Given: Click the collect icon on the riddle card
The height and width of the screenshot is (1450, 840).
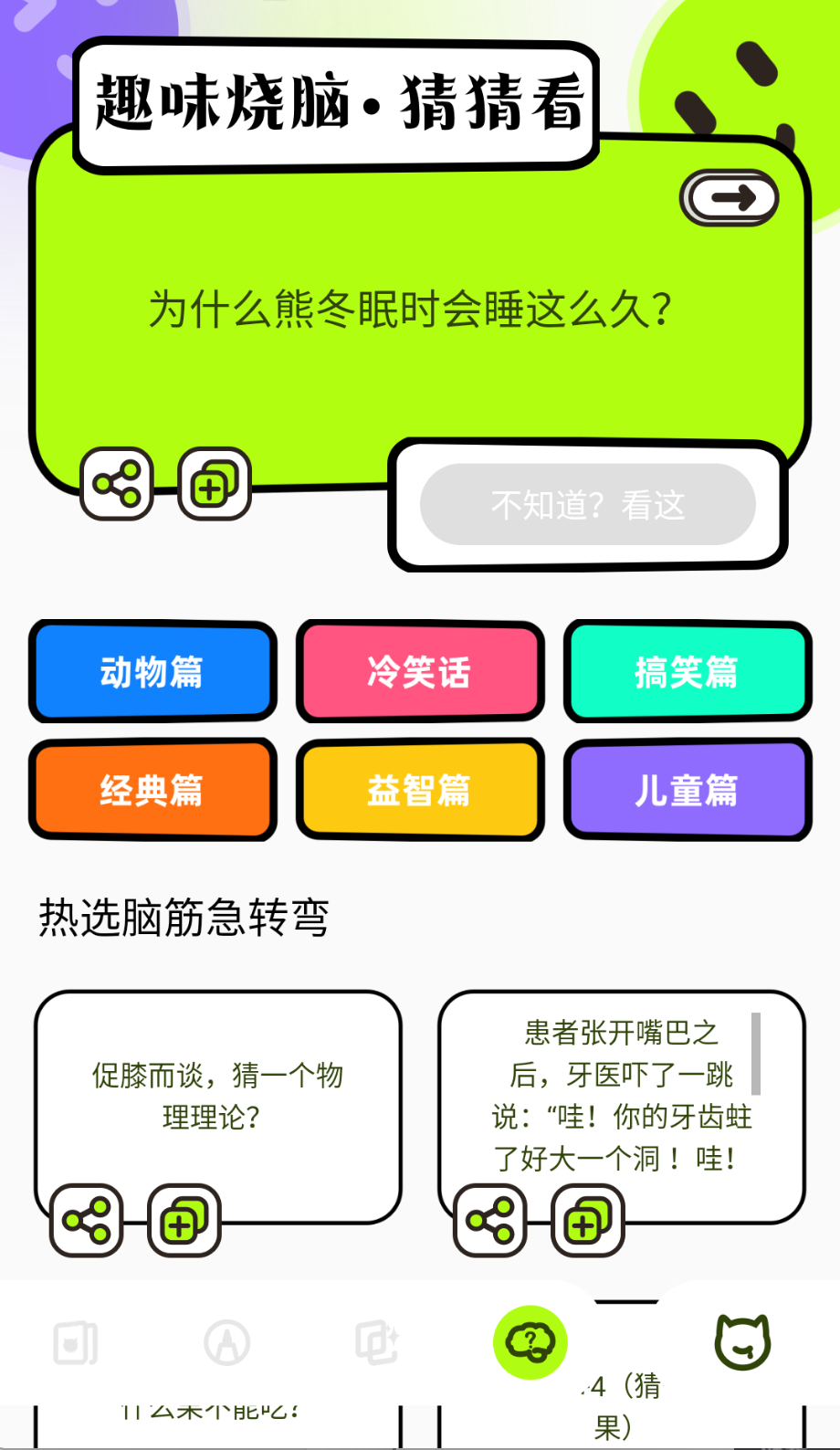Looking at the screenshot, I should point(213,484).
